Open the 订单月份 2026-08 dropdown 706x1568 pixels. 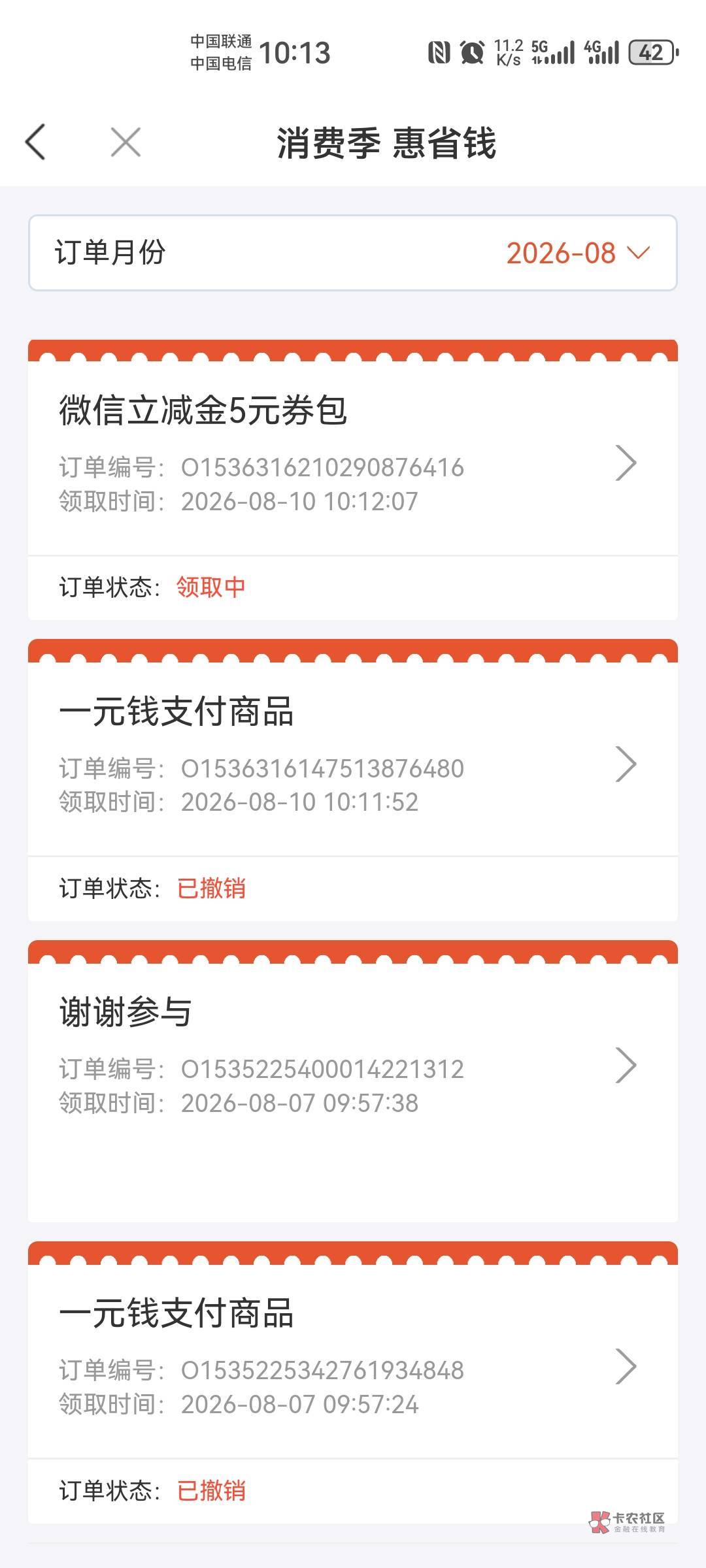(353, 253)
